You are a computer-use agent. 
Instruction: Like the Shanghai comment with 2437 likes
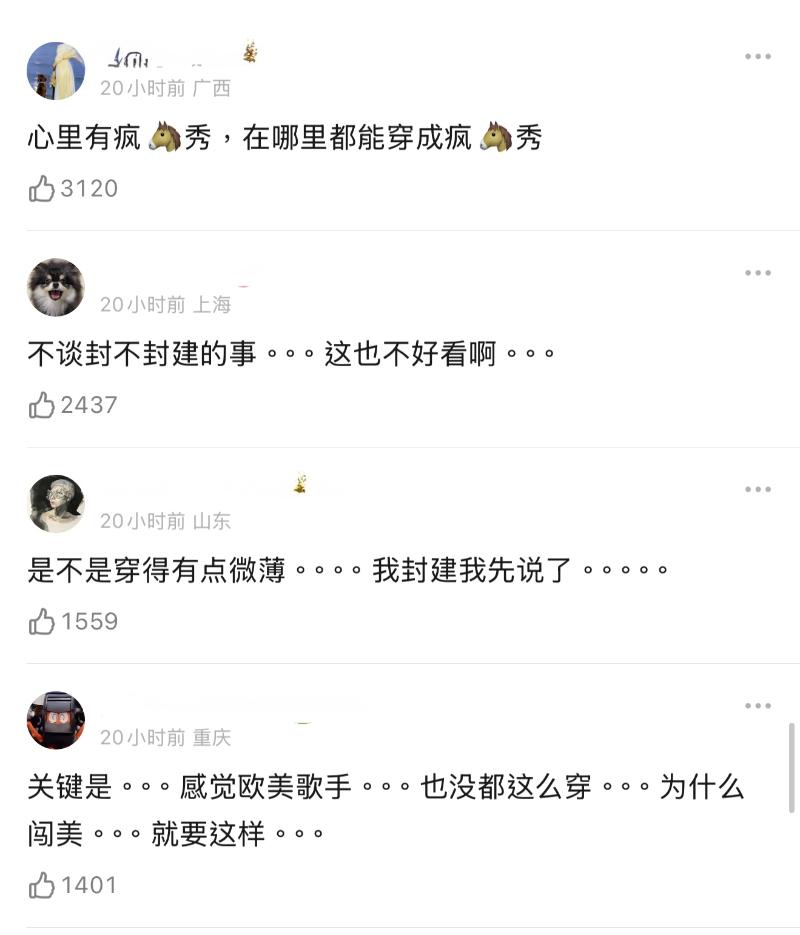(x=42, y=405)
